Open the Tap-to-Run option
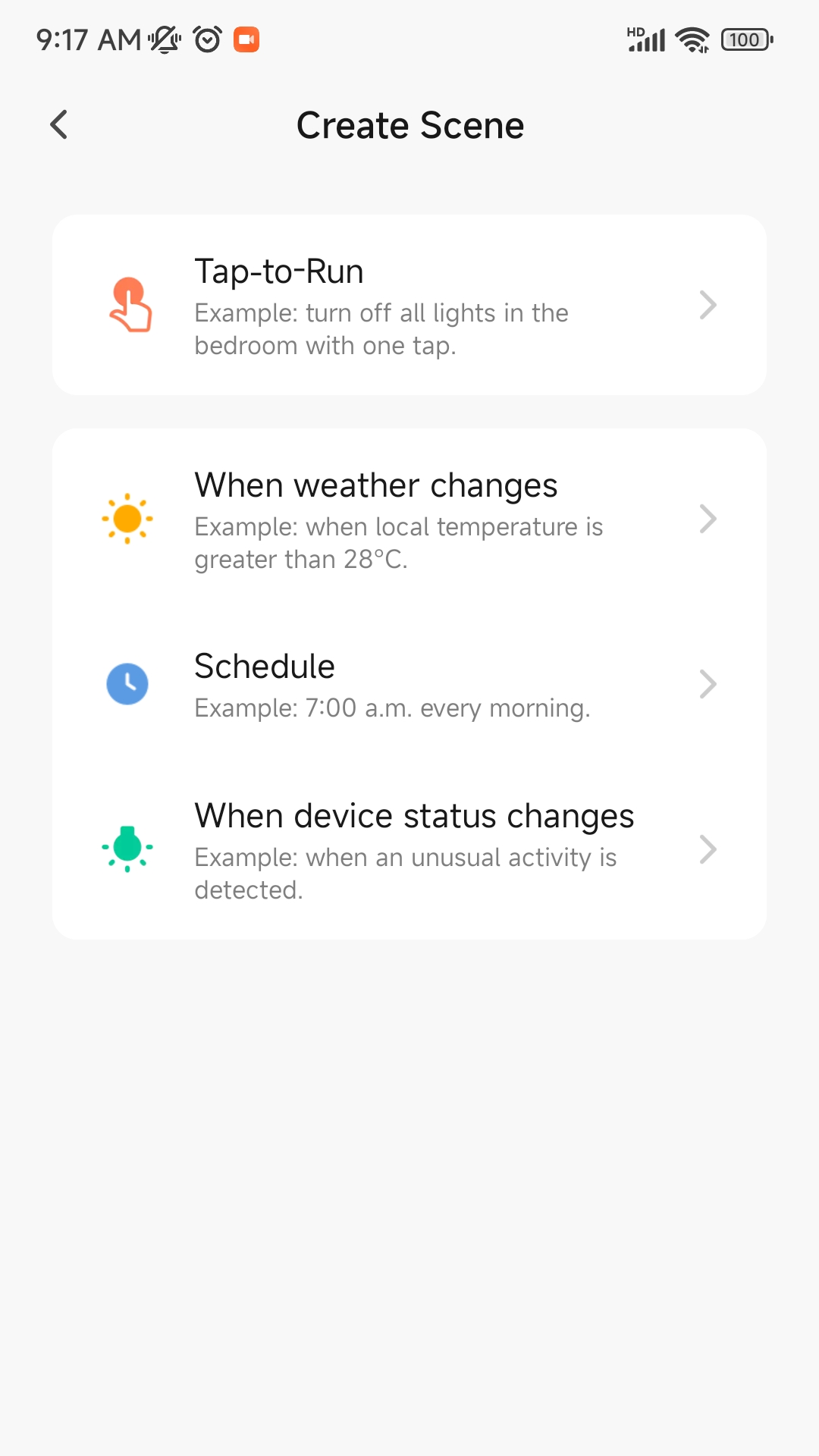The image size is (819, 1456). [409, 305]
